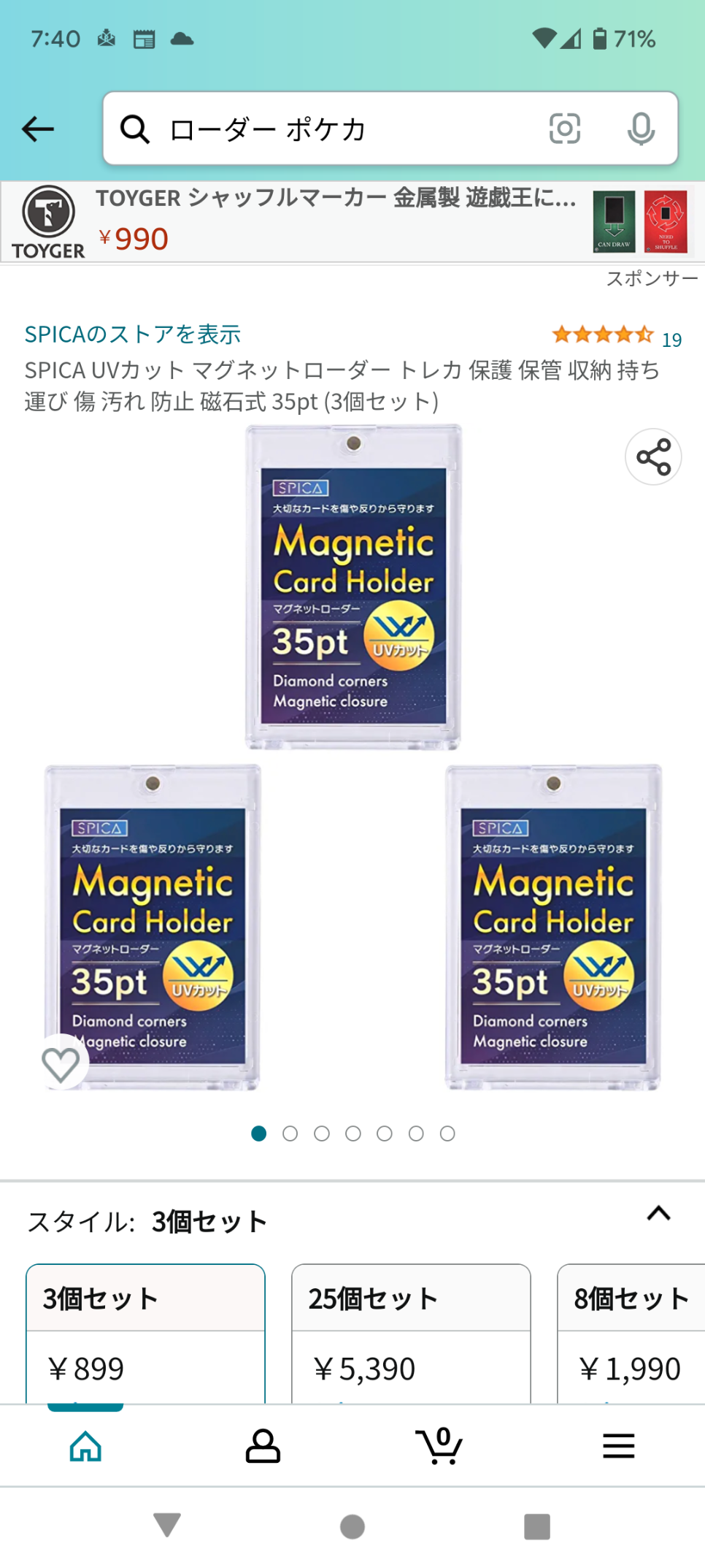Screen dimensions: 705x1568
Task: Add the item to wish list with heart
Action: (61, 1063)
